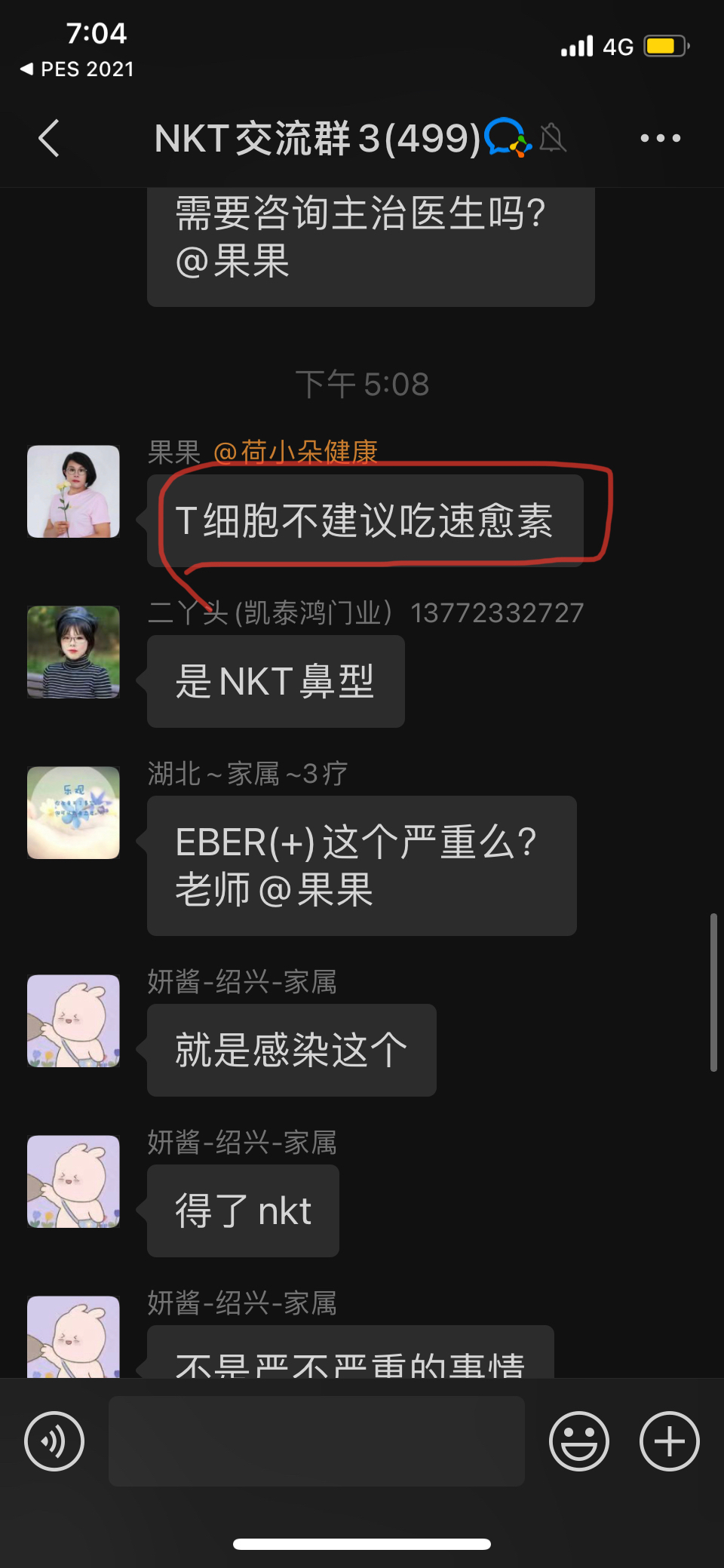View 二丫头's profile avatar

73,652
